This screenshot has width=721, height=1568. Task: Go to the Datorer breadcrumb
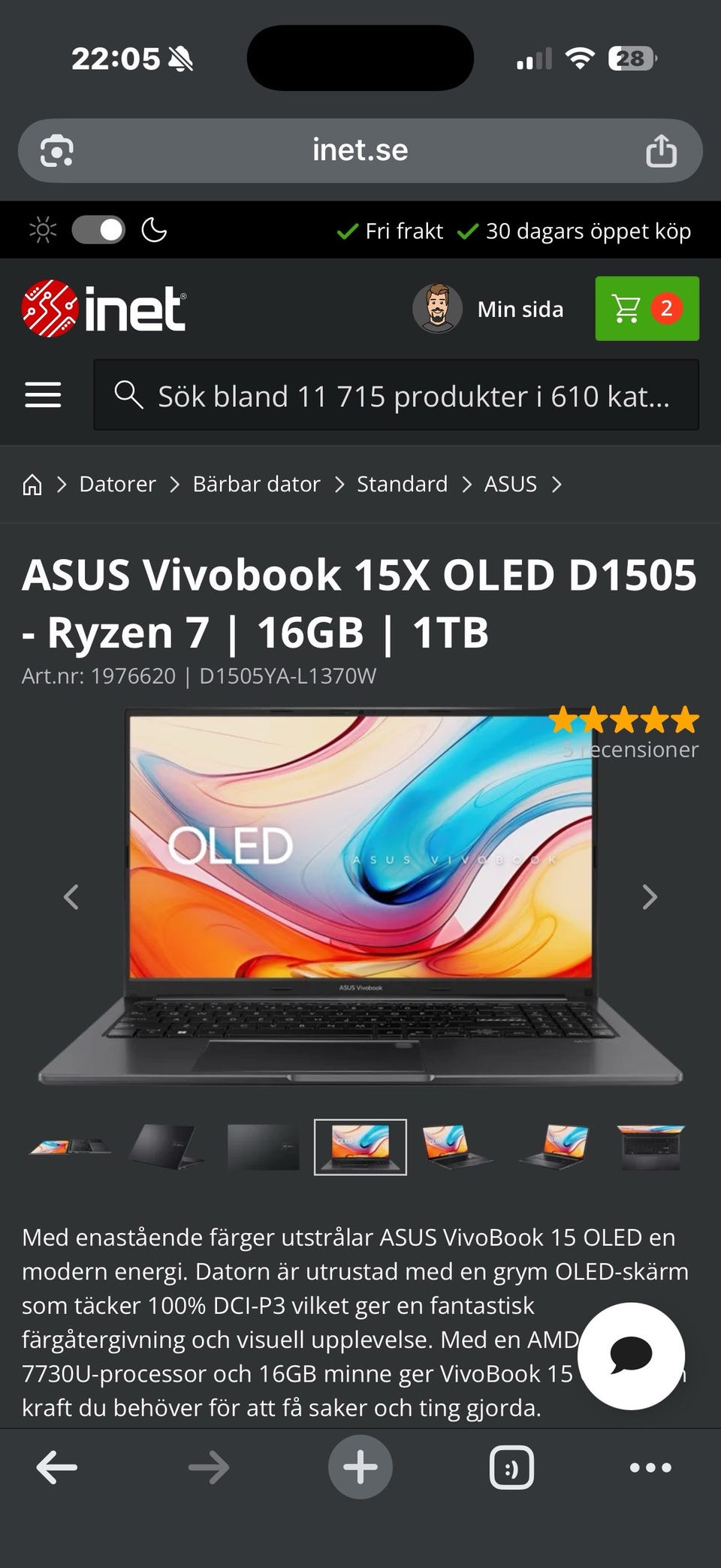[118, 484]
